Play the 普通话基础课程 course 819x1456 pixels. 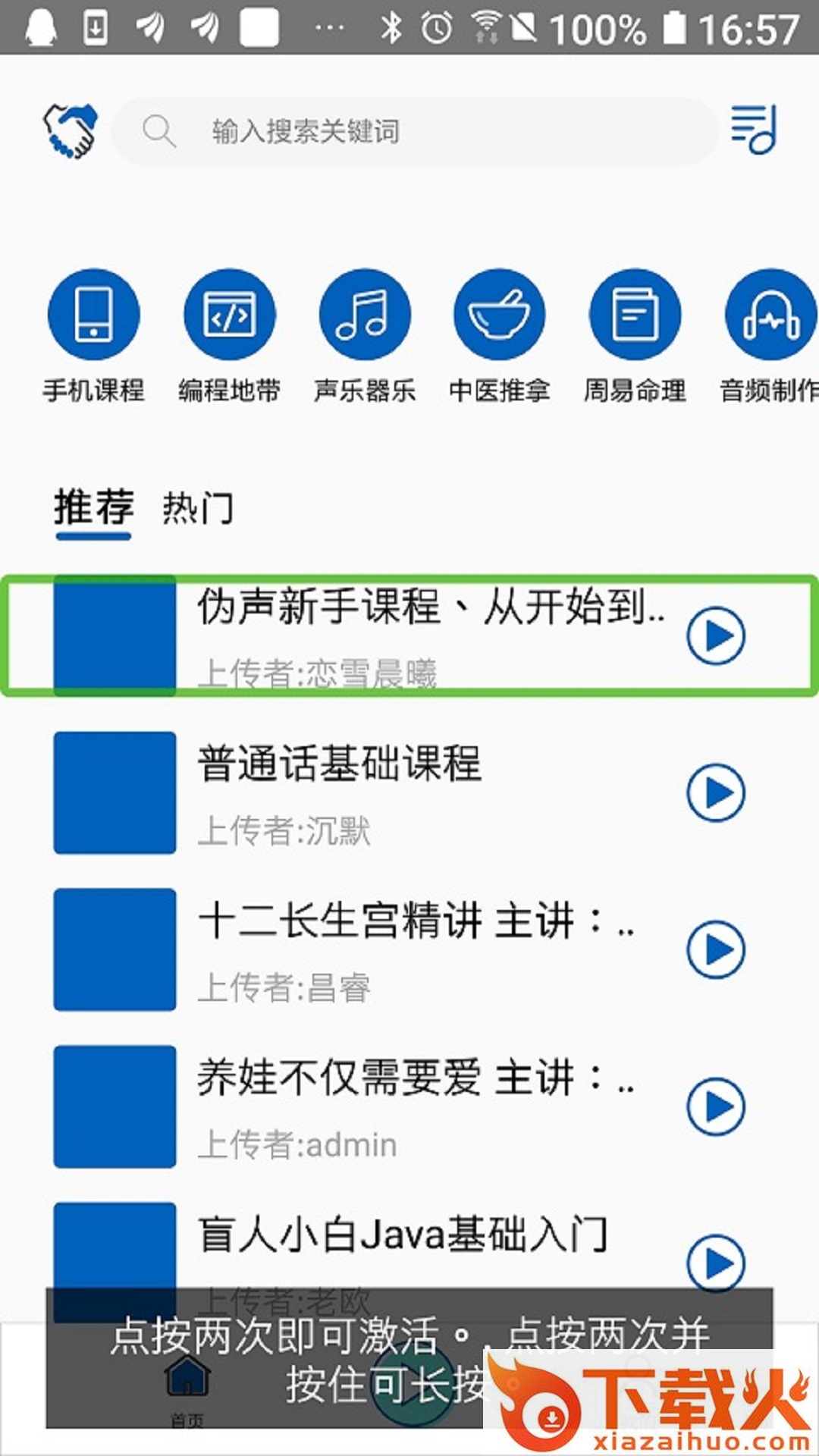click(716, 793)
